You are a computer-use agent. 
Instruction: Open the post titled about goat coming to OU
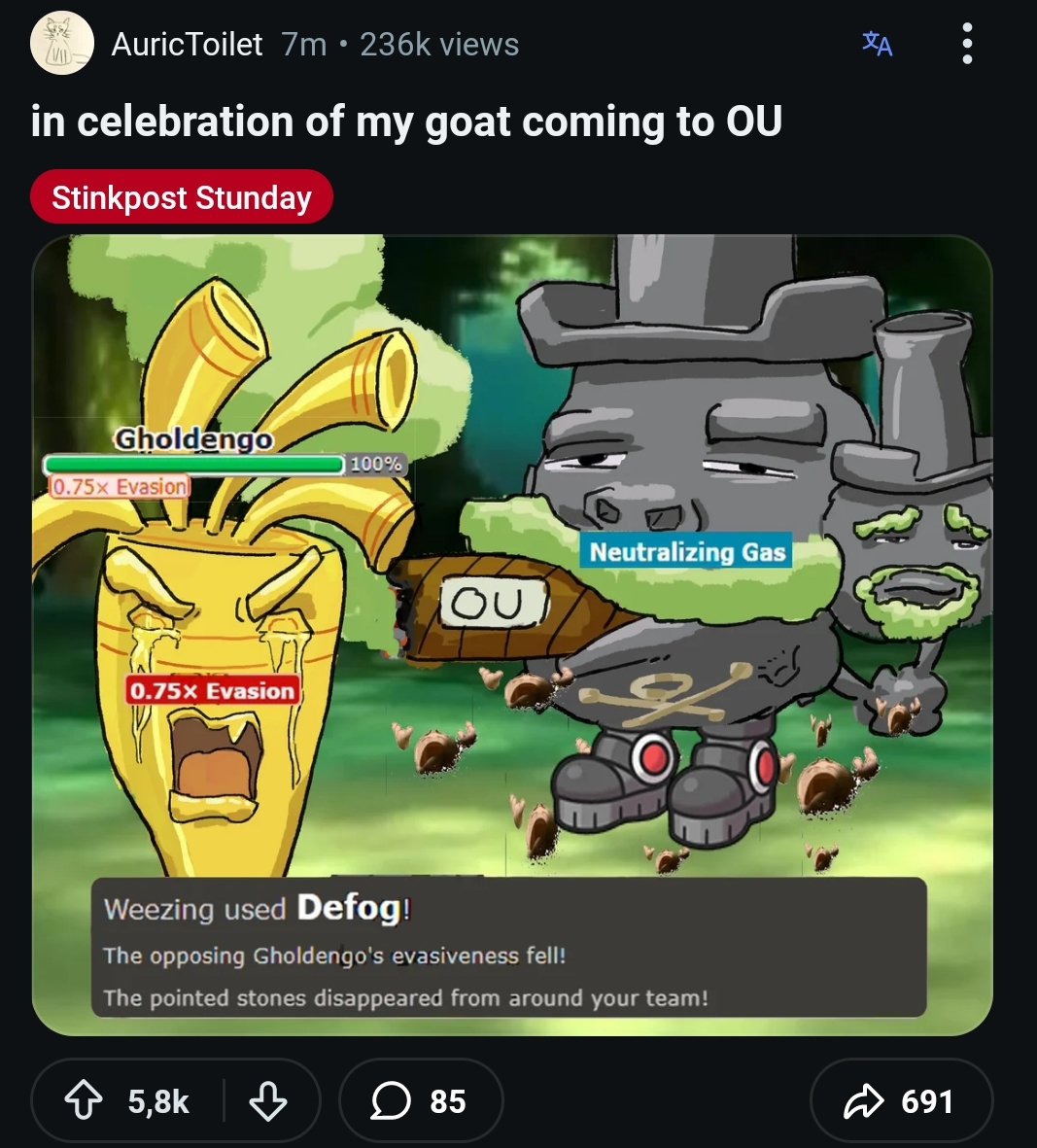pyautogui.click(x=406, y=122)
